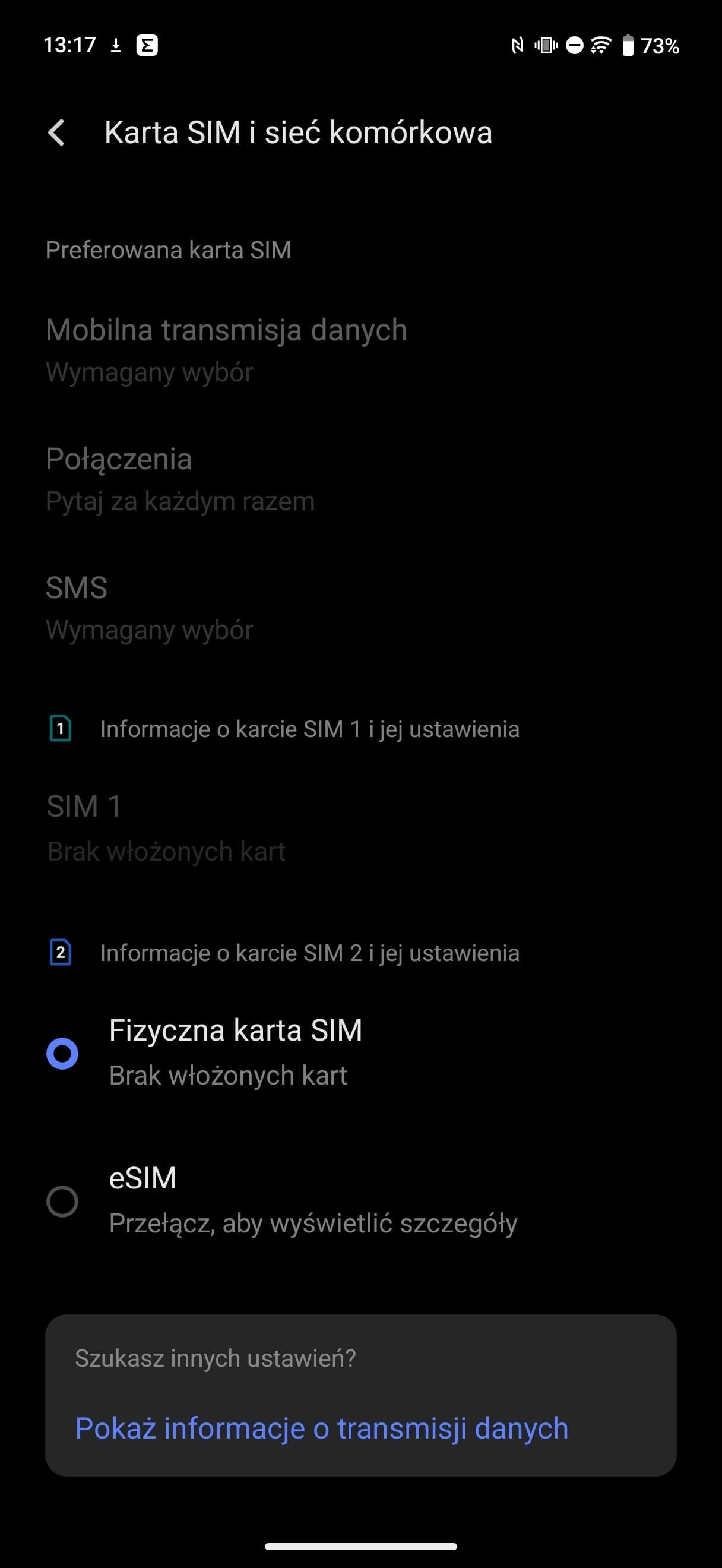722x1568 pixels.
Task: Go back from Karta SIM i sieć komórkowa
Action: tap(56, 132)
